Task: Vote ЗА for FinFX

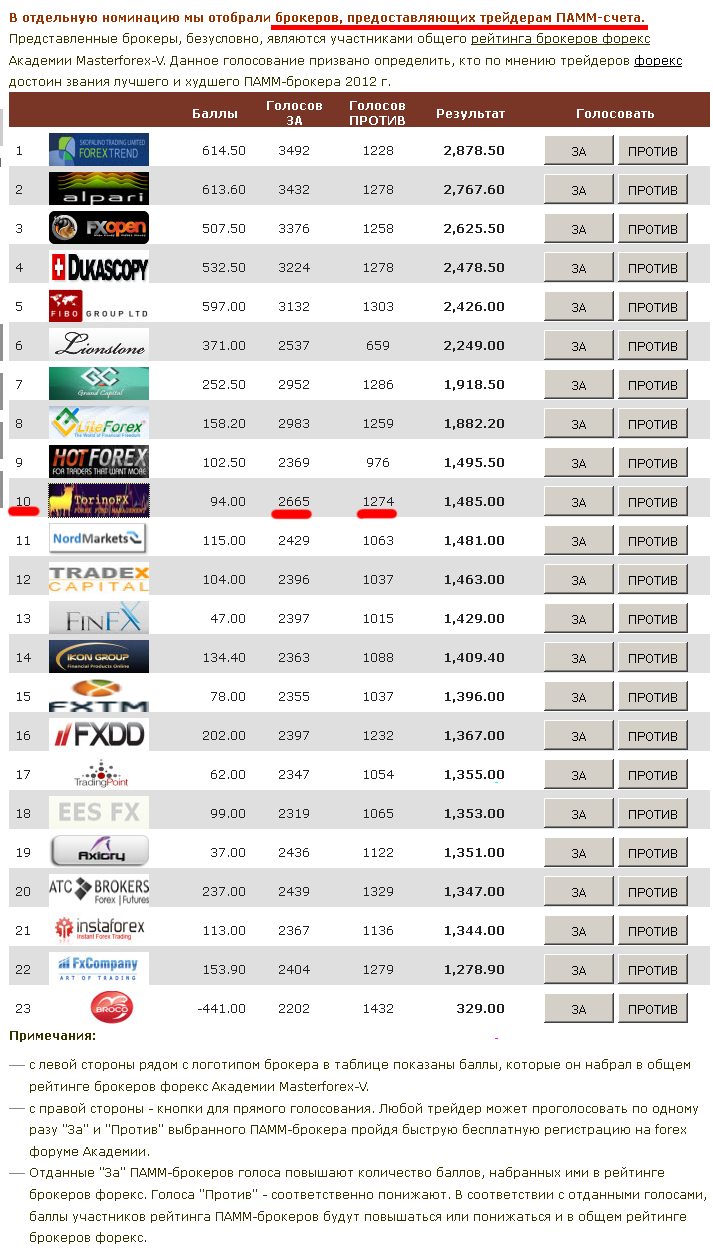Action: point(578,619)
